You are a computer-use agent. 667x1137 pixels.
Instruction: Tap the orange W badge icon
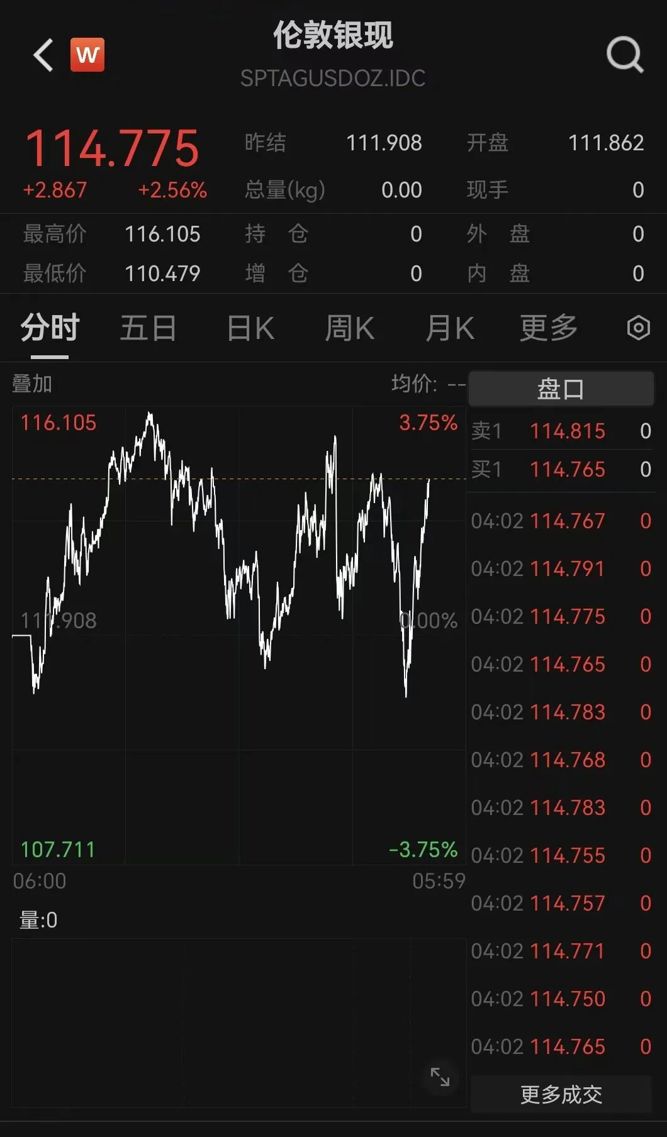87,55
